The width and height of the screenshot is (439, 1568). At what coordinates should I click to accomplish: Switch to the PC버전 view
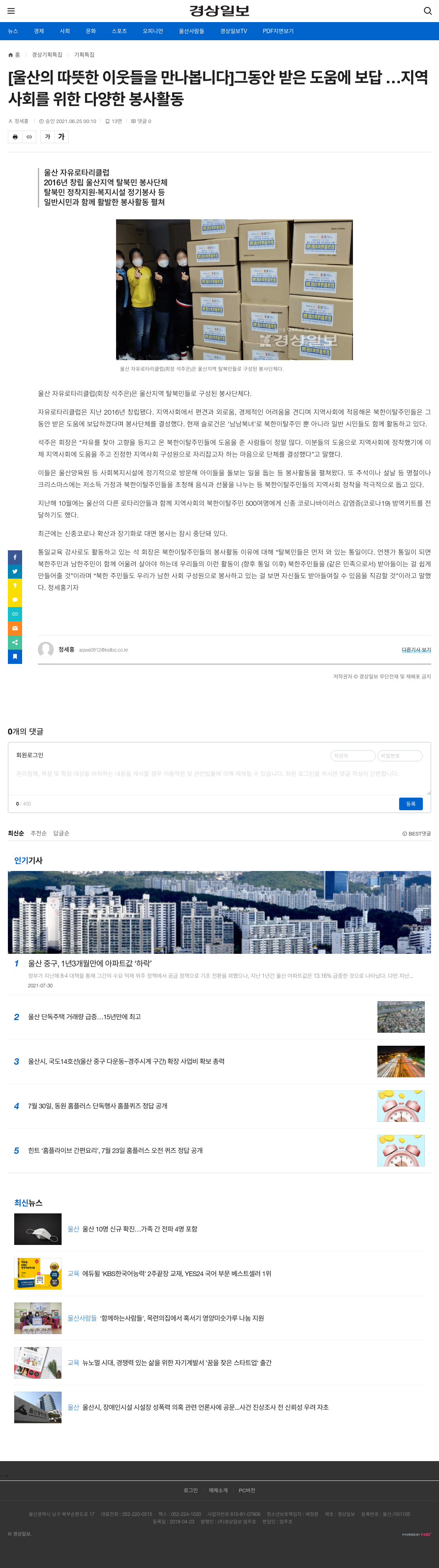pos(247,1490)
